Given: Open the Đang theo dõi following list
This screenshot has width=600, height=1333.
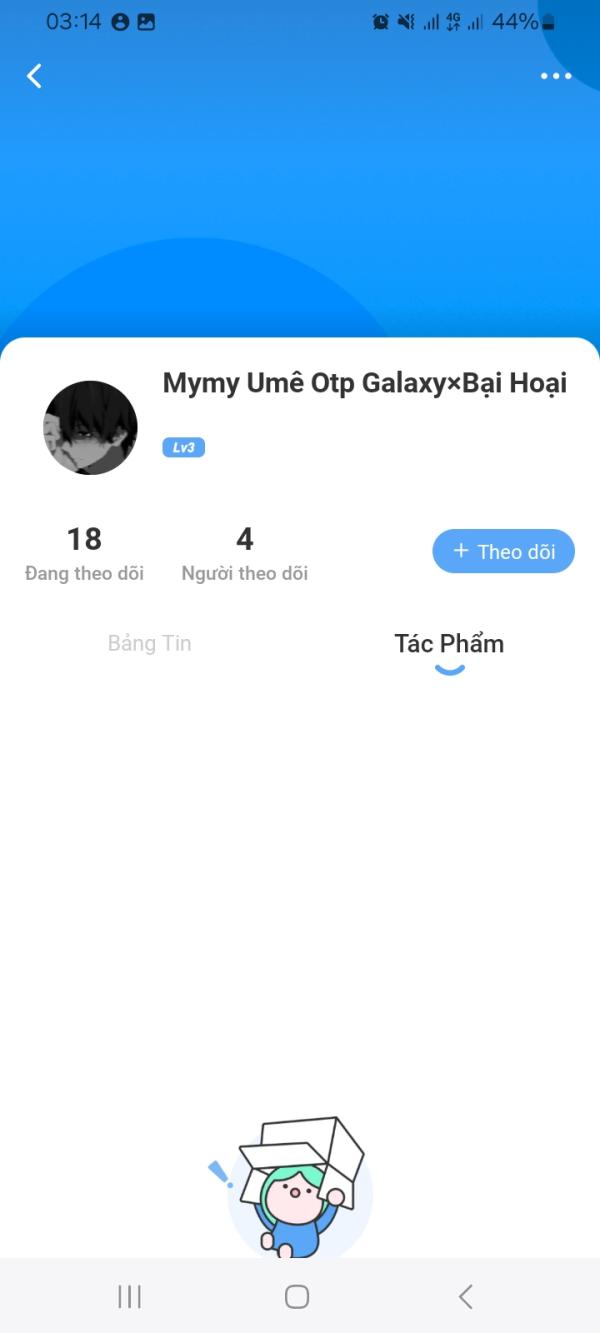Looking at the screenshot, I should (84, 553).
